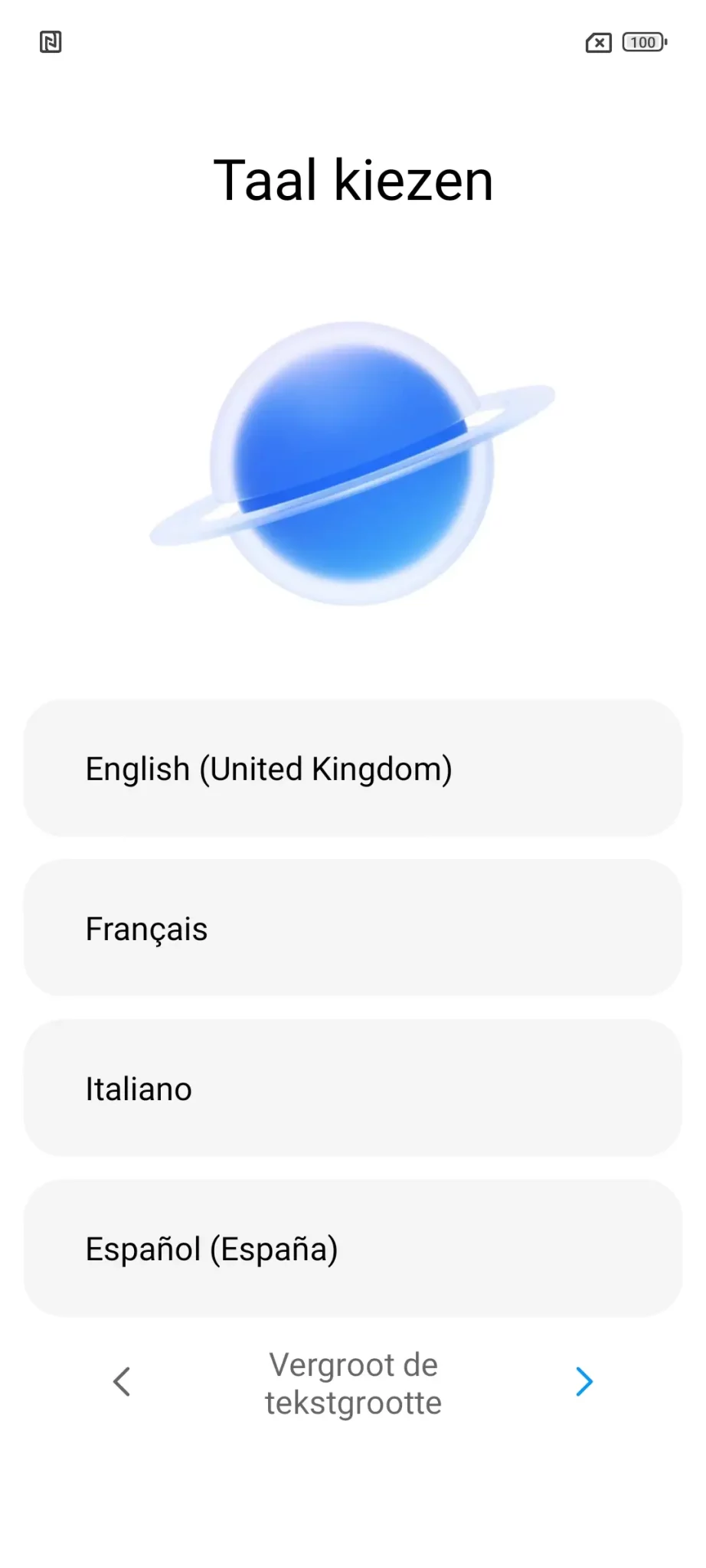Continue with the blue forward arrow
706x1568 pixels.
pyautogui.click(x=584, y=1382)
